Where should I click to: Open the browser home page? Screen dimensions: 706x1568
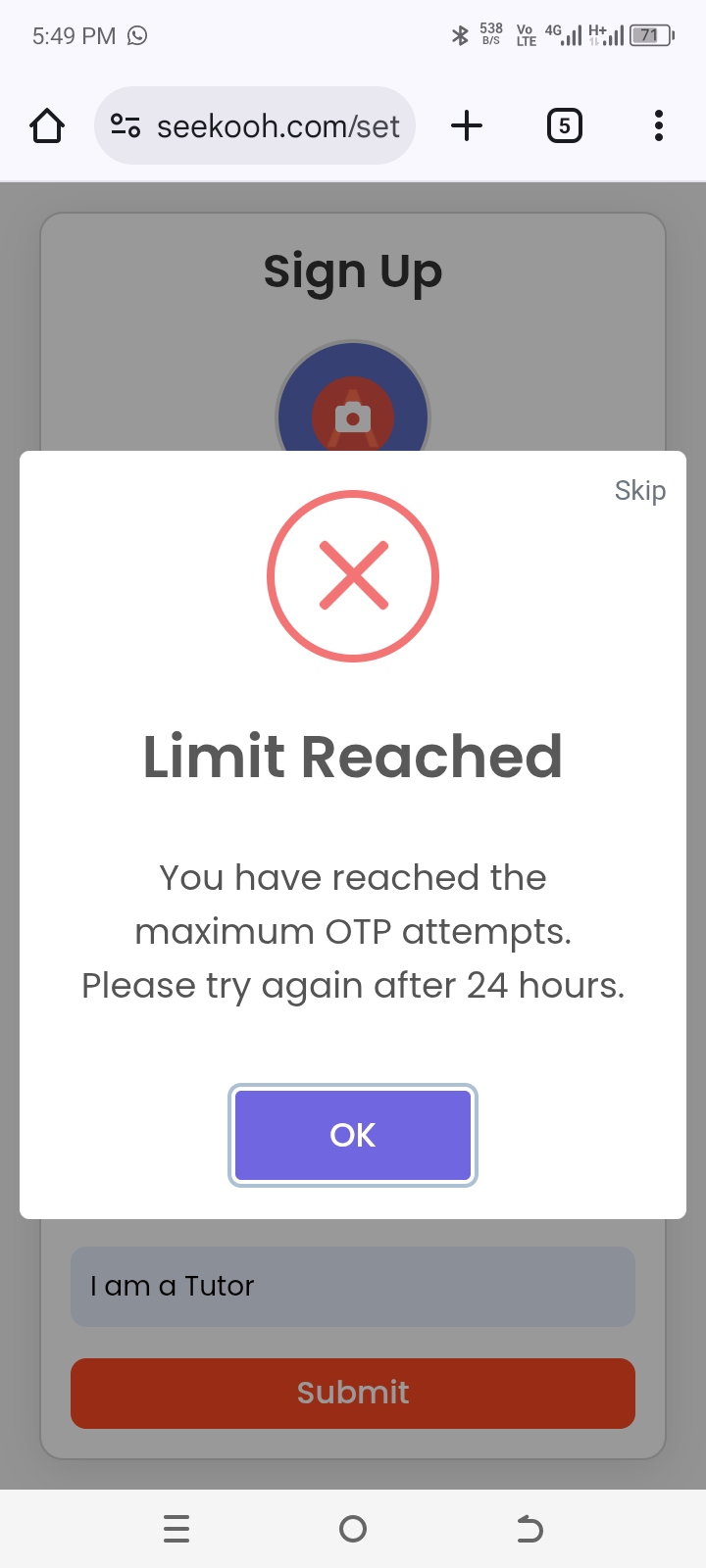tap(47, 126)
